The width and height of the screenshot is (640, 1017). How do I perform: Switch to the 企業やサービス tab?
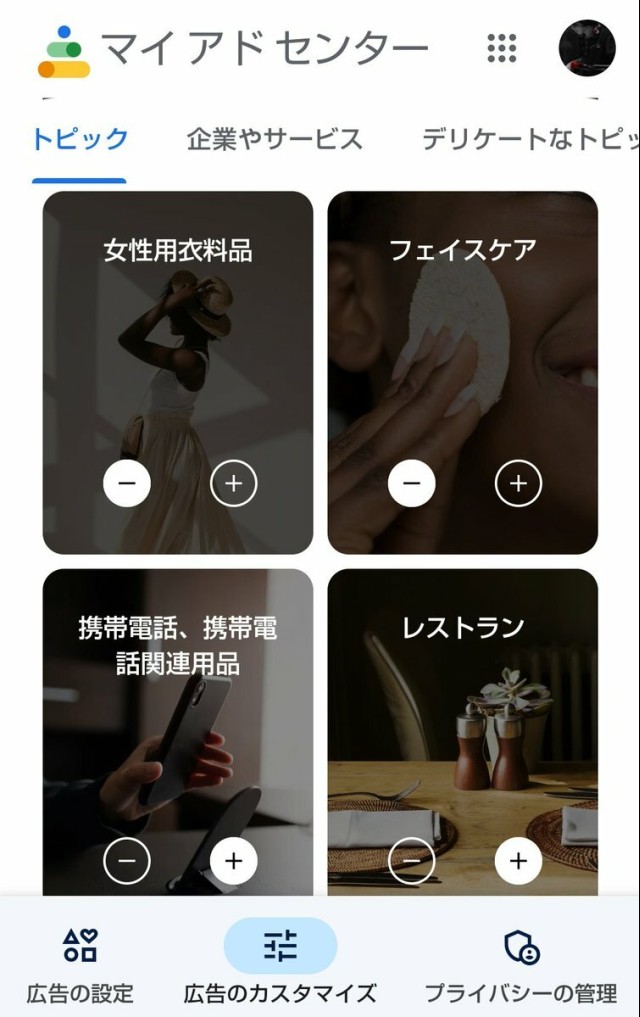[x=274, y=139]
